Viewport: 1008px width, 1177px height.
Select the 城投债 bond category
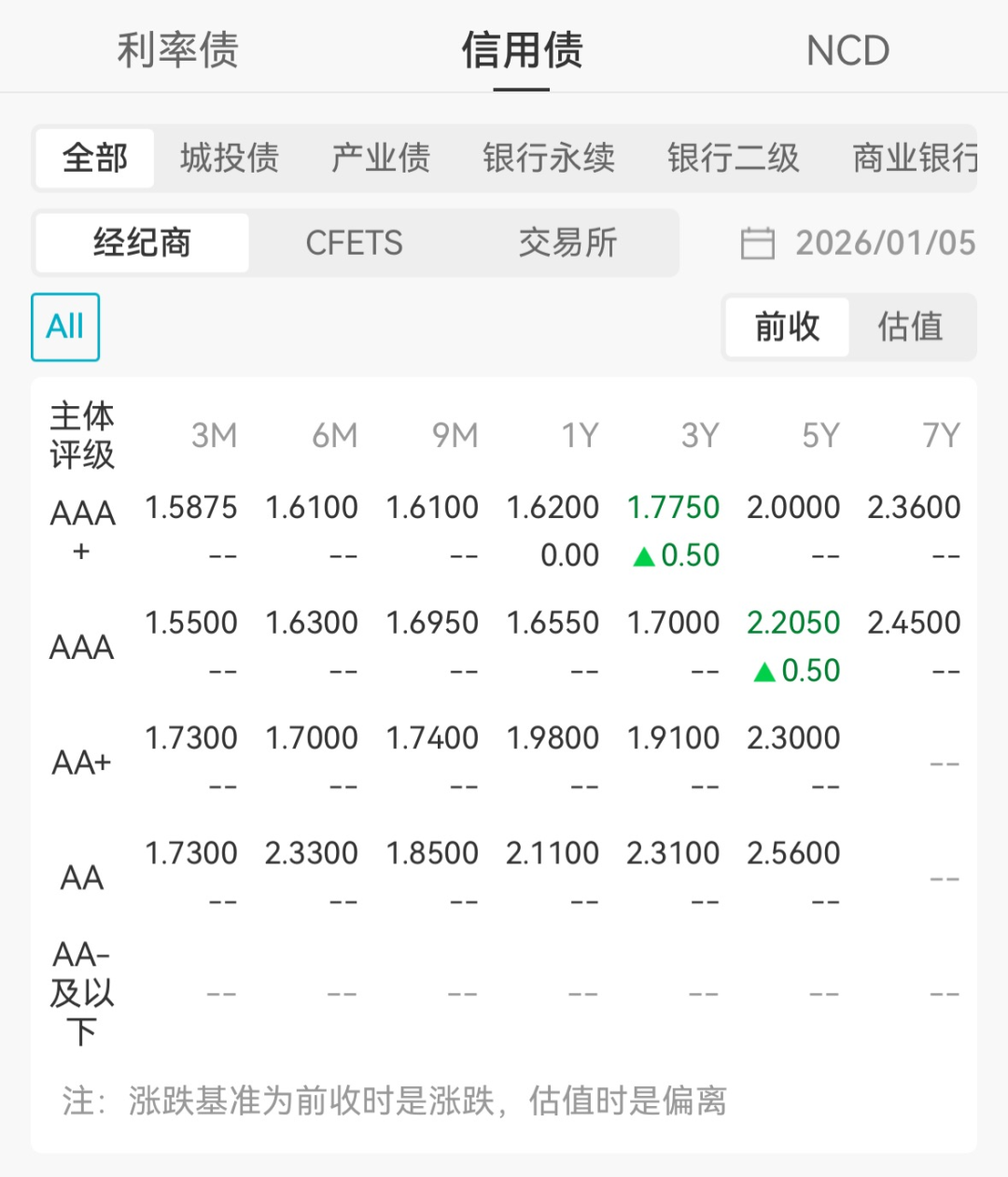(230, 159)
